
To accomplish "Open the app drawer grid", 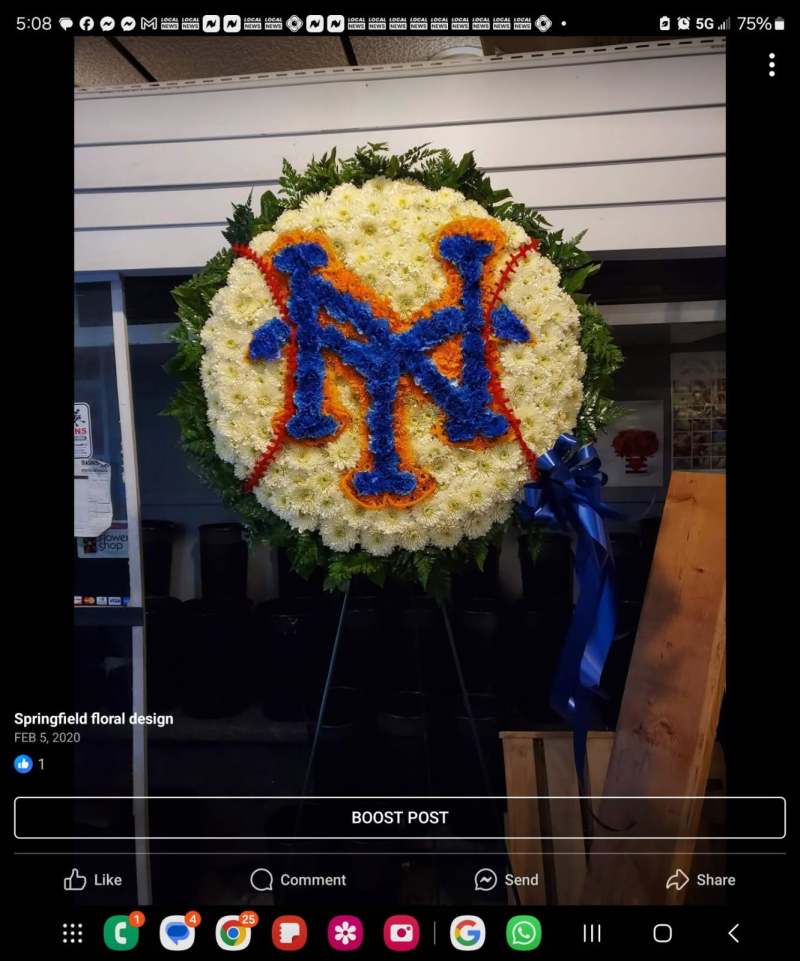I will click(72, 933).
